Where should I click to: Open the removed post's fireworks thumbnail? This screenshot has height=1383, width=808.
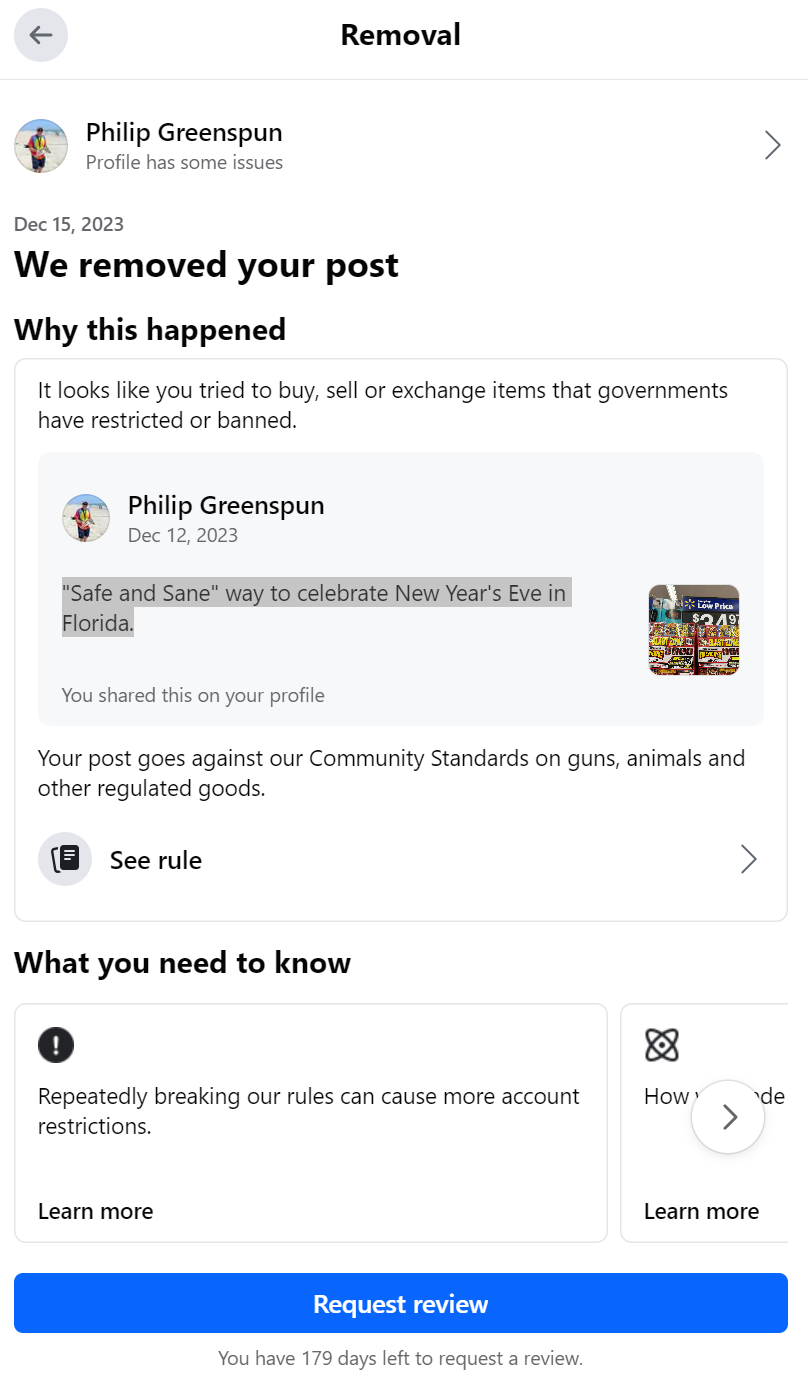(694, 630)
